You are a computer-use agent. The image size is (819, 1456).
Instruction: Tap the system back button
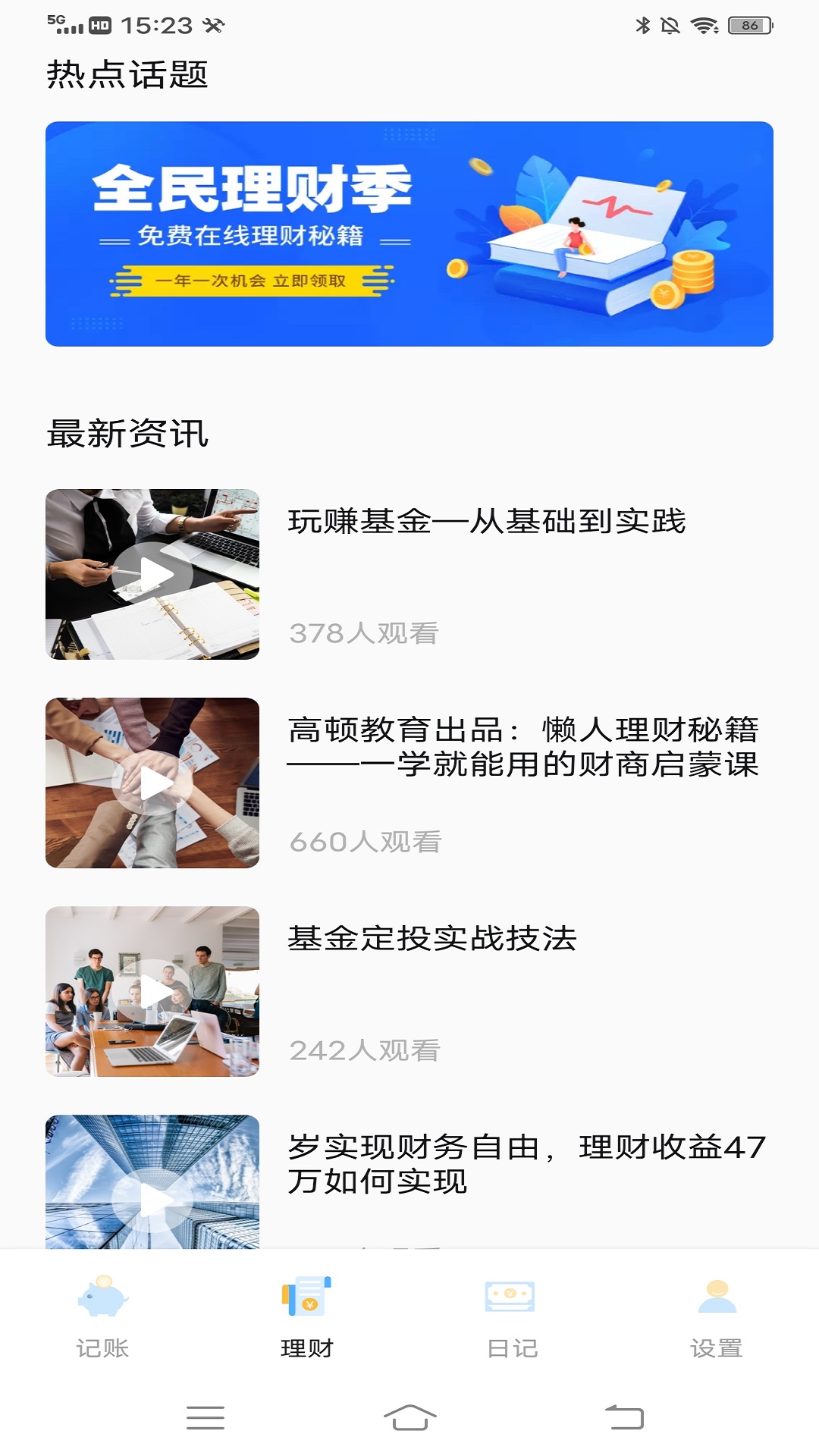click(624, 1417)
